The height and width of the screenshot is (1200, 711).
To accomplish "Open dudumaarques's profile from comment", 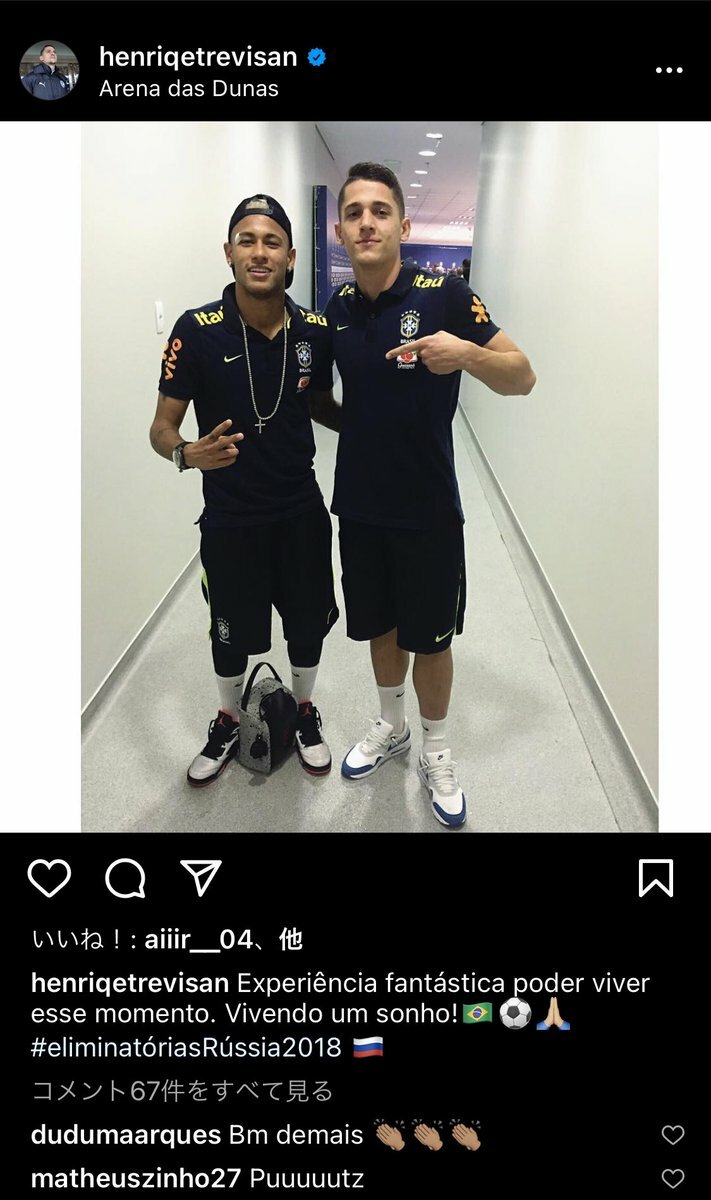I will click(126, 1135).
